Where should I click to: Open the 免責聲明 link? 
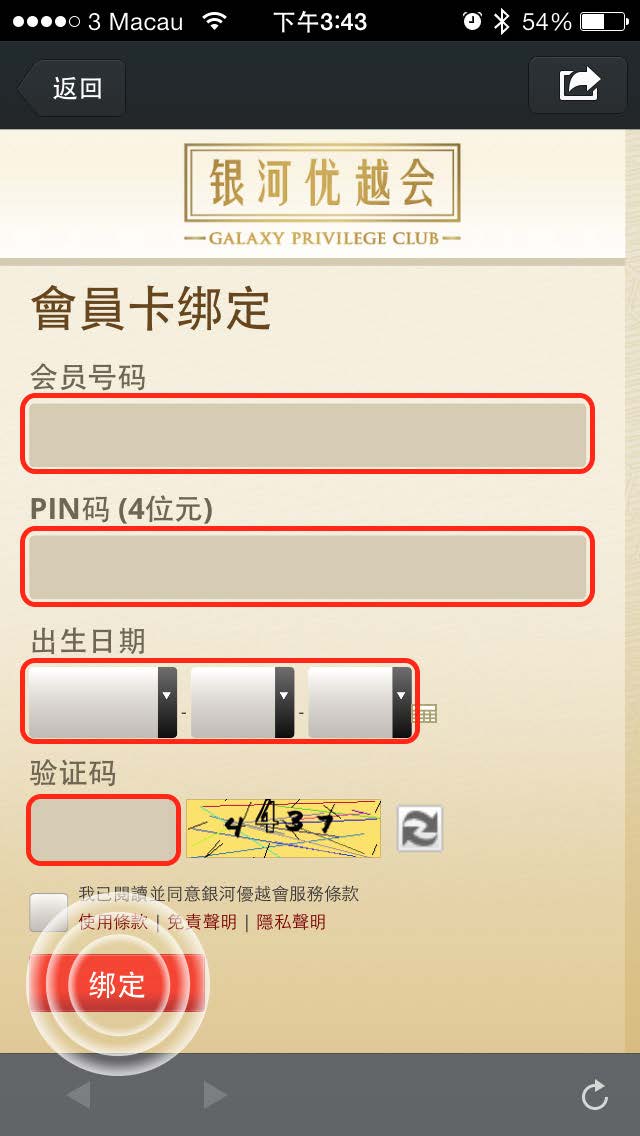202,922
